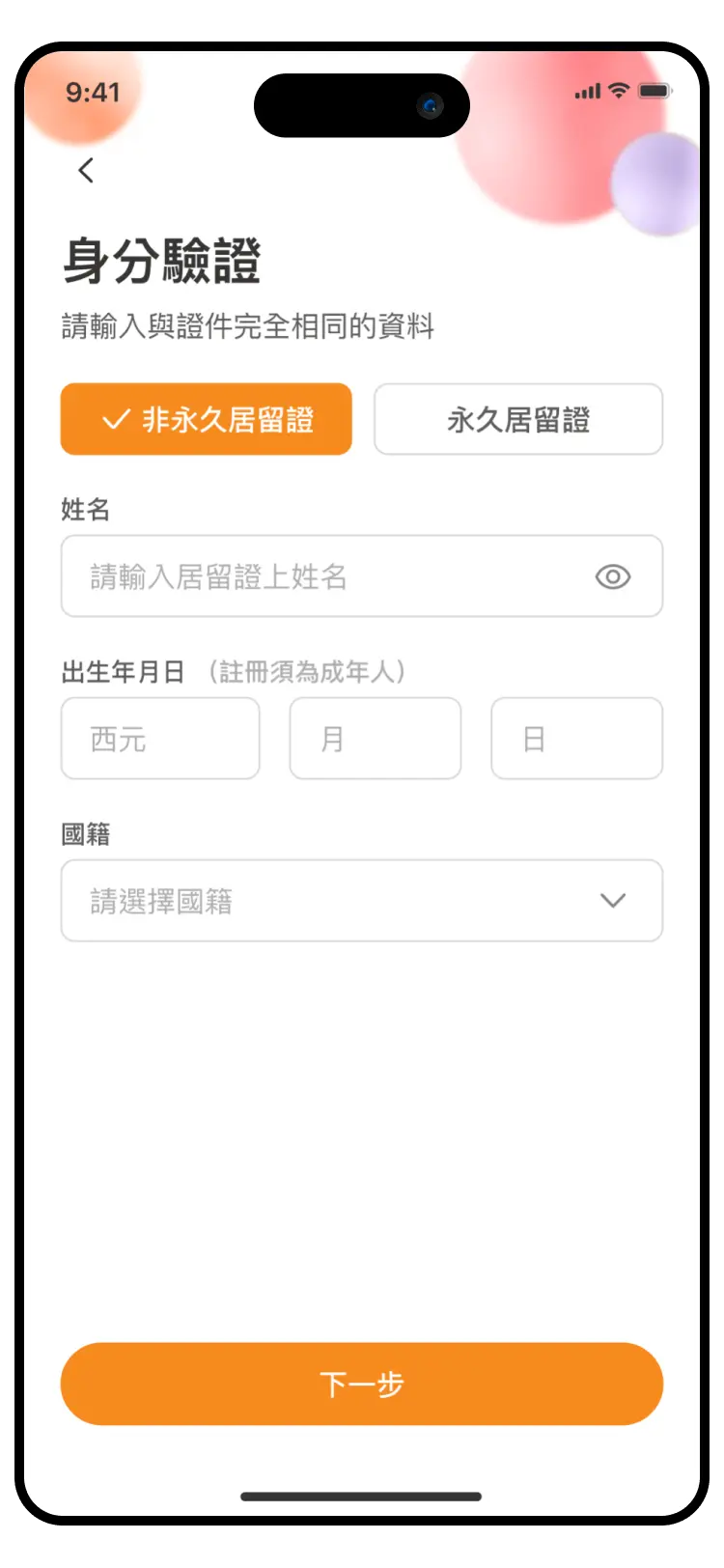
Task: Tap the 日 birth day field
Action: [576, 739]
